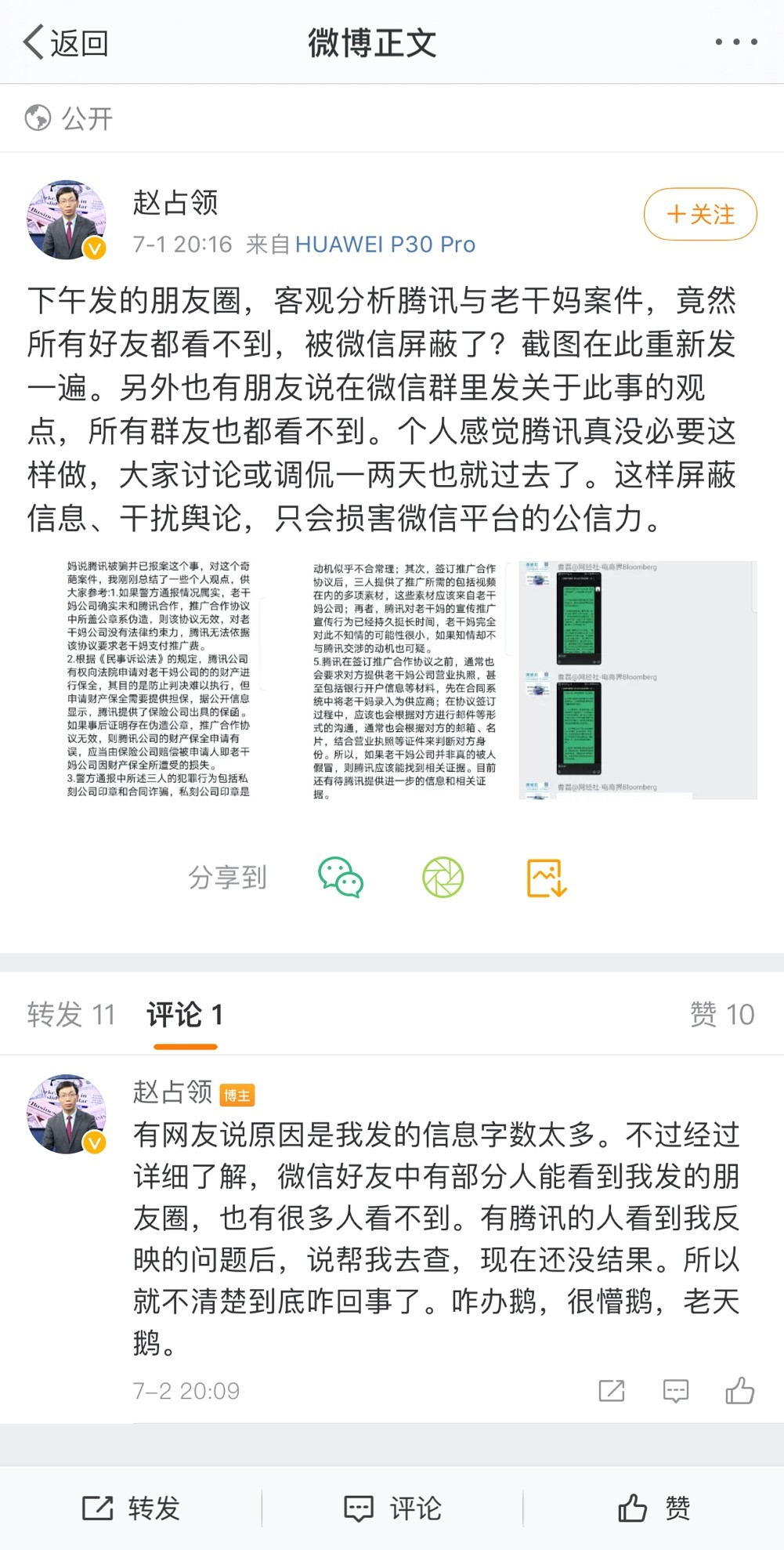
Task: Open the attached legal analysis screenshot image
Action: [x=157, y=674]
